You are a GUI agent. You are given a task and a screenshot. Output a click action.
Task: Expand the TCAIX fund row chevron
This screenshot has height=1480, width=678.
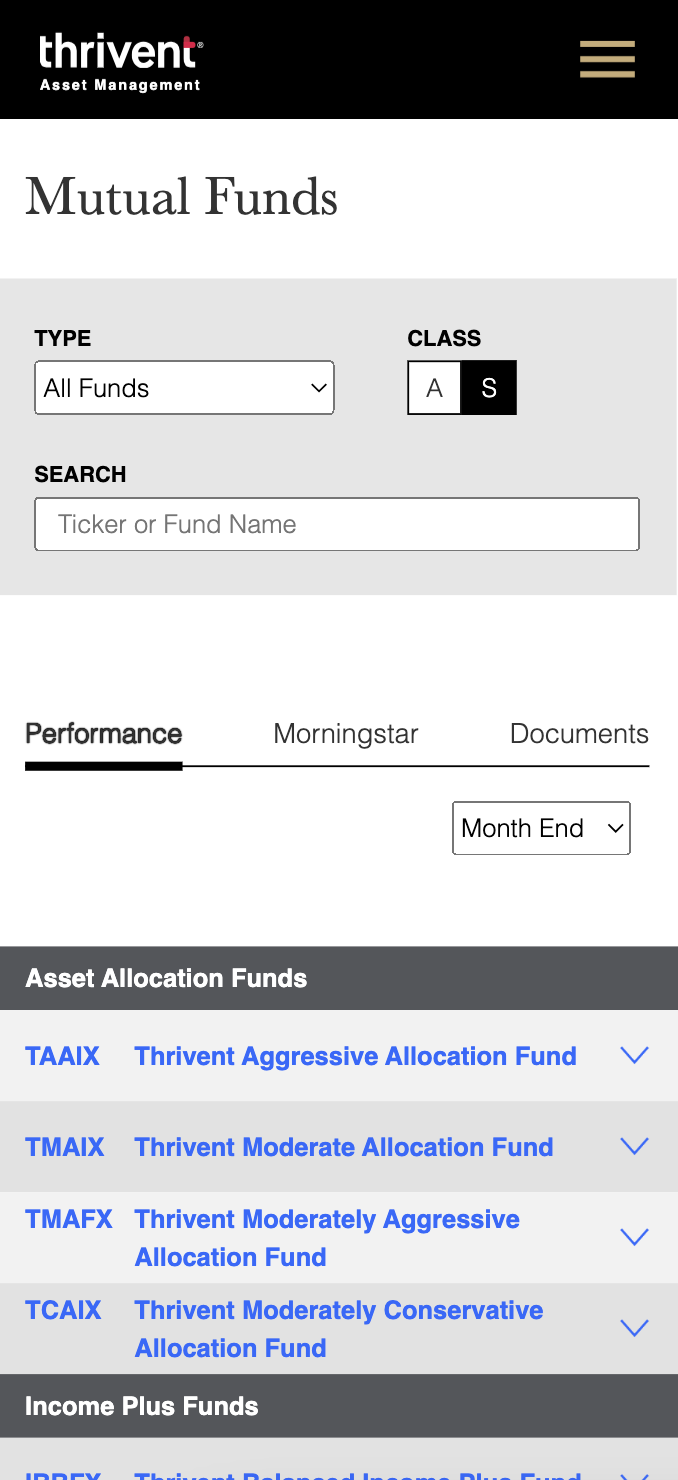pos(635,1328)
